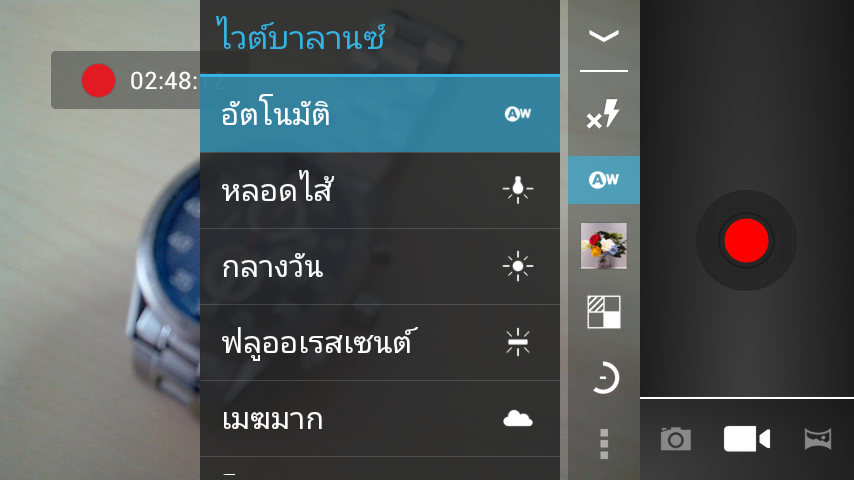
Task: Tap the red record button
Action: (746, 240)
